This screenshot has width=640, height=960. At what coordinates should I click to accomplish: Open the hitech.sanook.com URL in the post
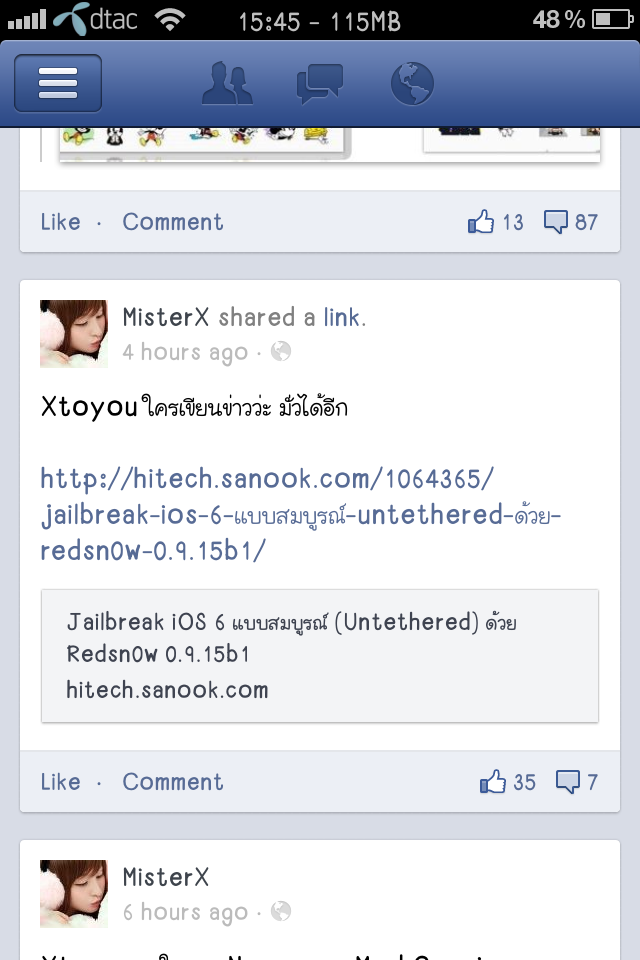300,514
